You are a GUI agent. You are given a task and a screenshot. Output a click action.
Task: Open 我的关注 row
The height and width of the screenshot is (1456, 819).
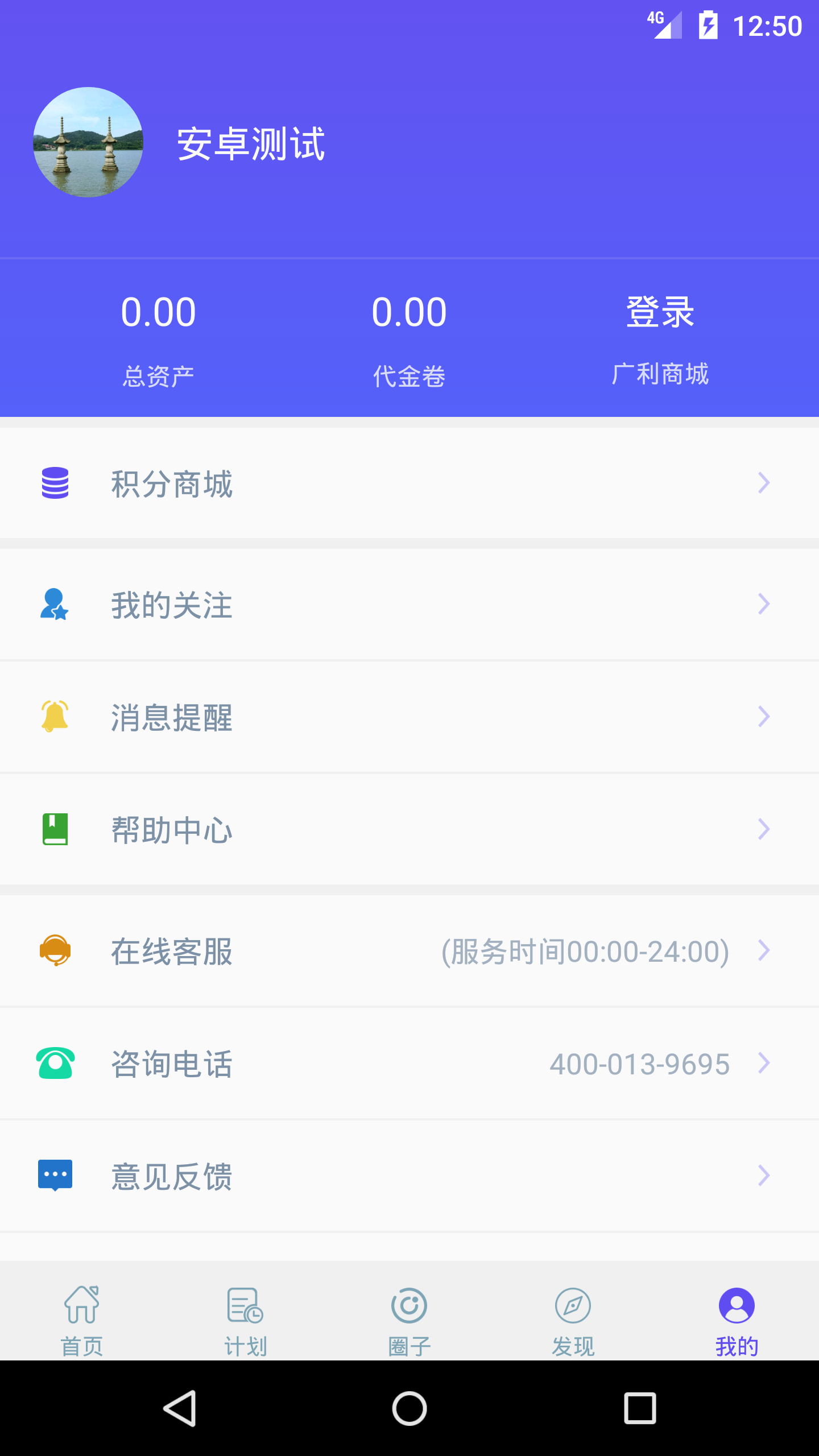[409, 604]
